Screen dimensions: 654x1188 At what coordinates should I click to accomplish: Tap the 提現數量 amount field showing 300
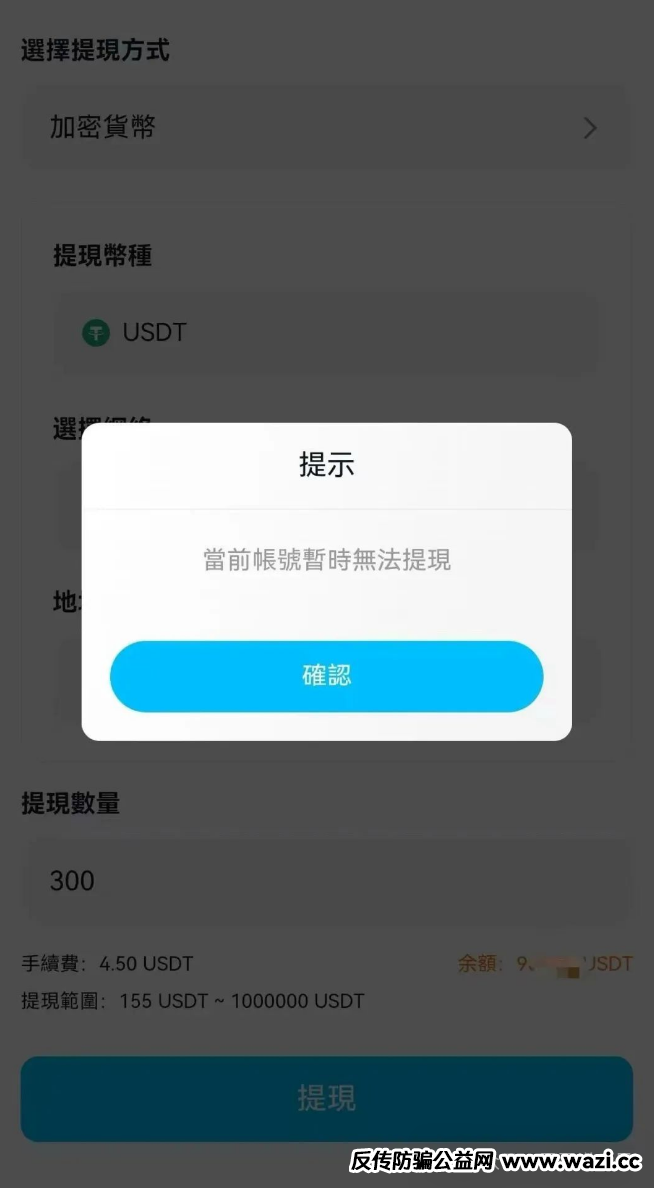tap(326, 881)
